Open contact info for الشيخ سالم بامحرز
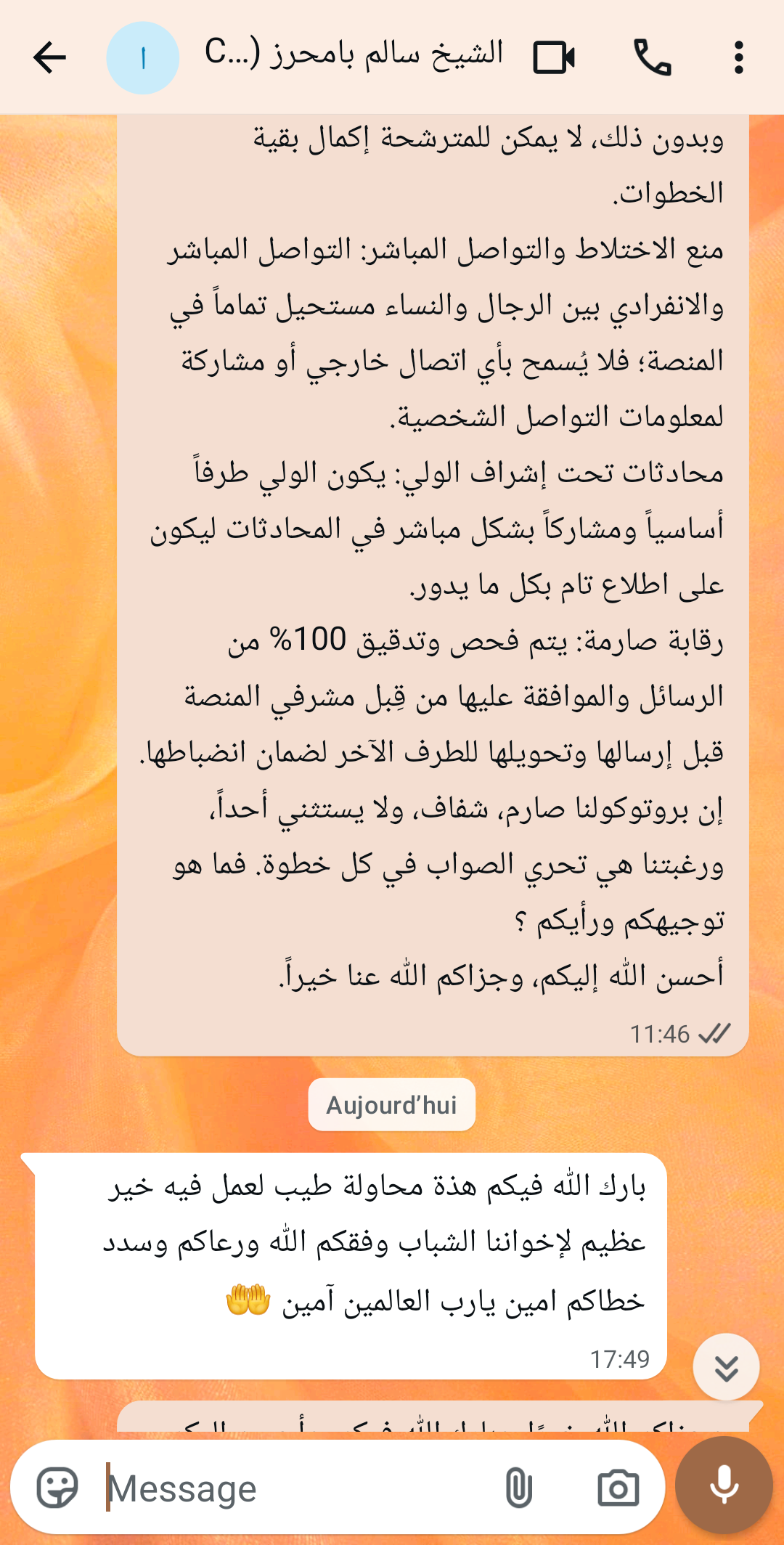 click(354, 54)
